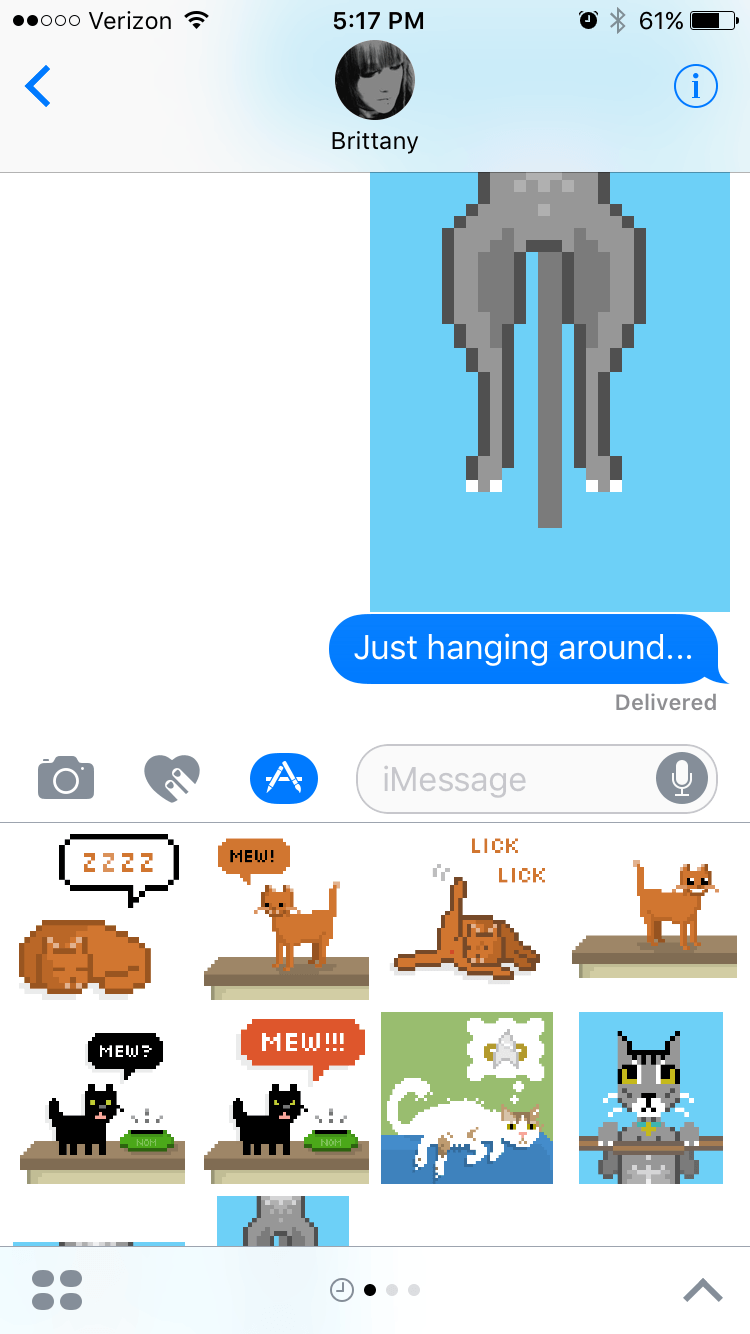The height and width of the screenshot is (1334, 750).
Task: Expand the sticker panel with the up chevron
Action: click(702, 1290)
